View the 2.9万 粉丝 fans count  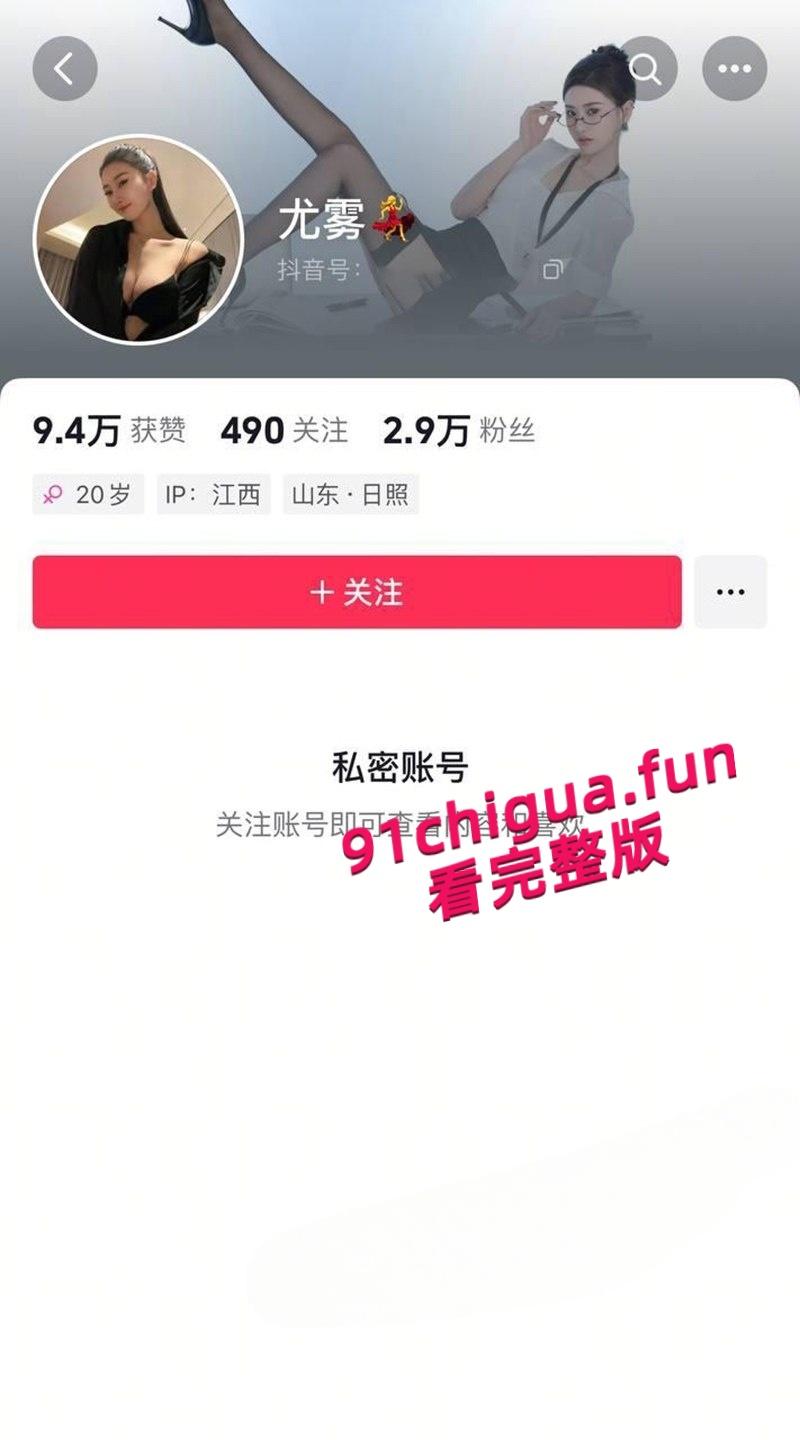457,430
